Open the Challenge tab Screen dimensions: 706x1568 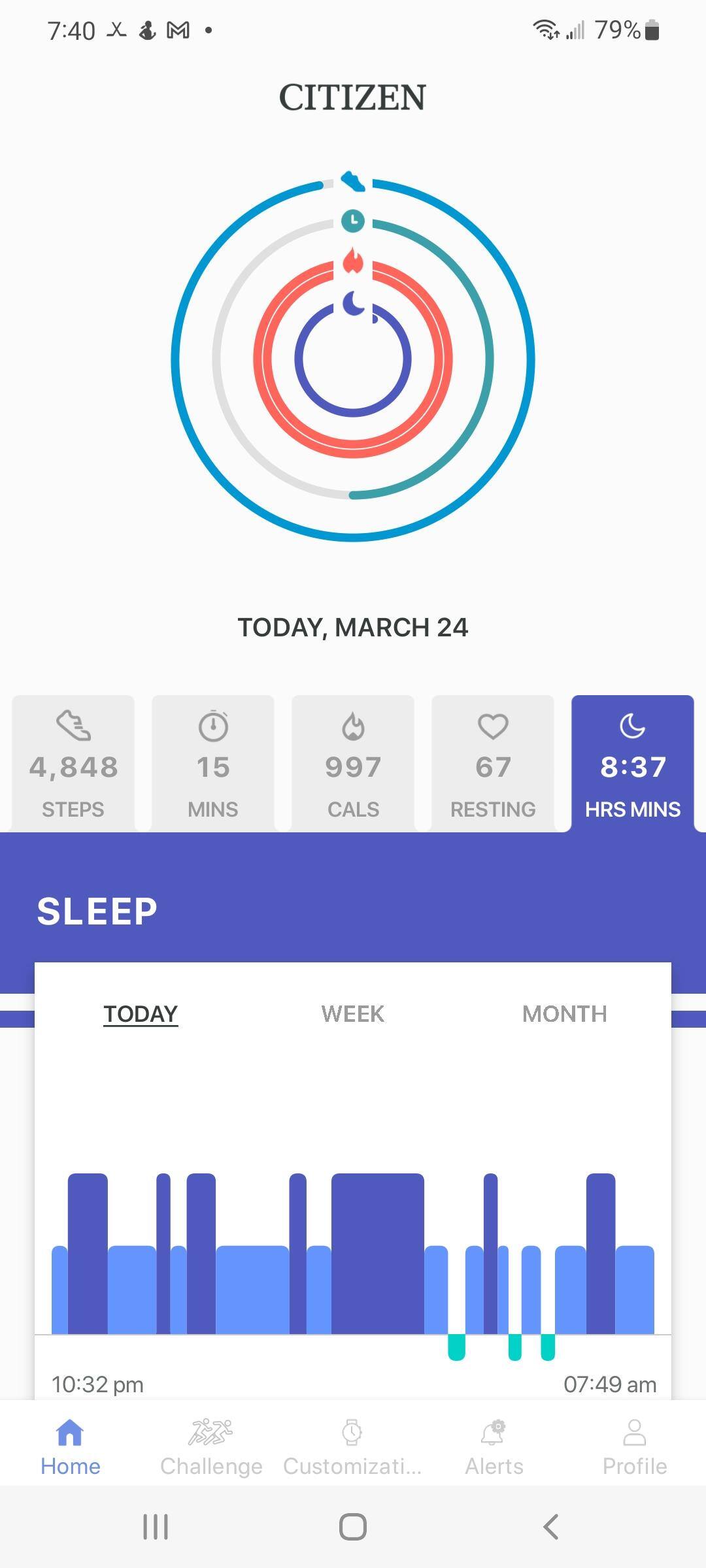[x=211, y=1446]
